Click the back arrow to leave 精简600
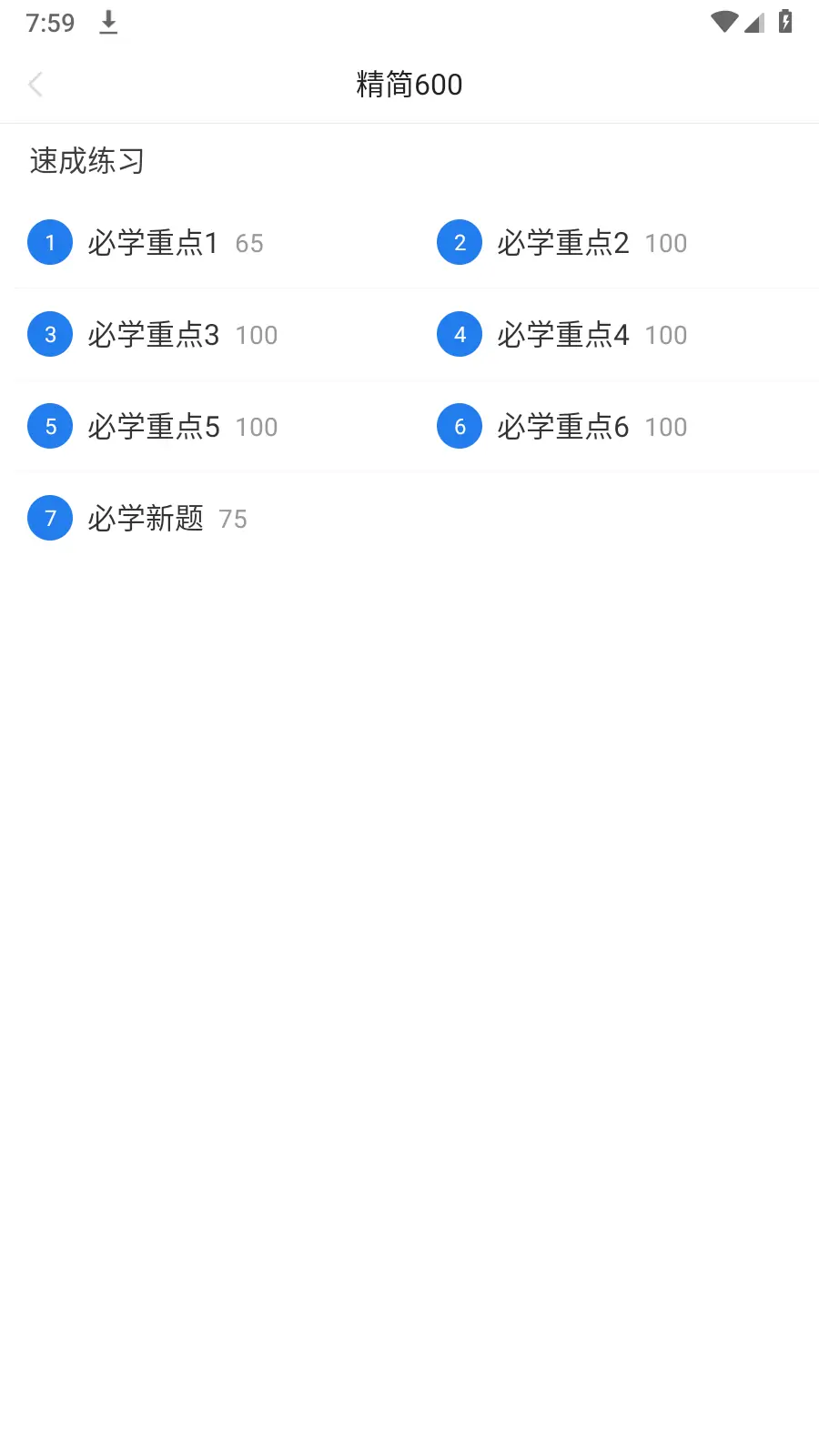The width and height of the screenshot is (819, 1456). click(x=35, y=84)
